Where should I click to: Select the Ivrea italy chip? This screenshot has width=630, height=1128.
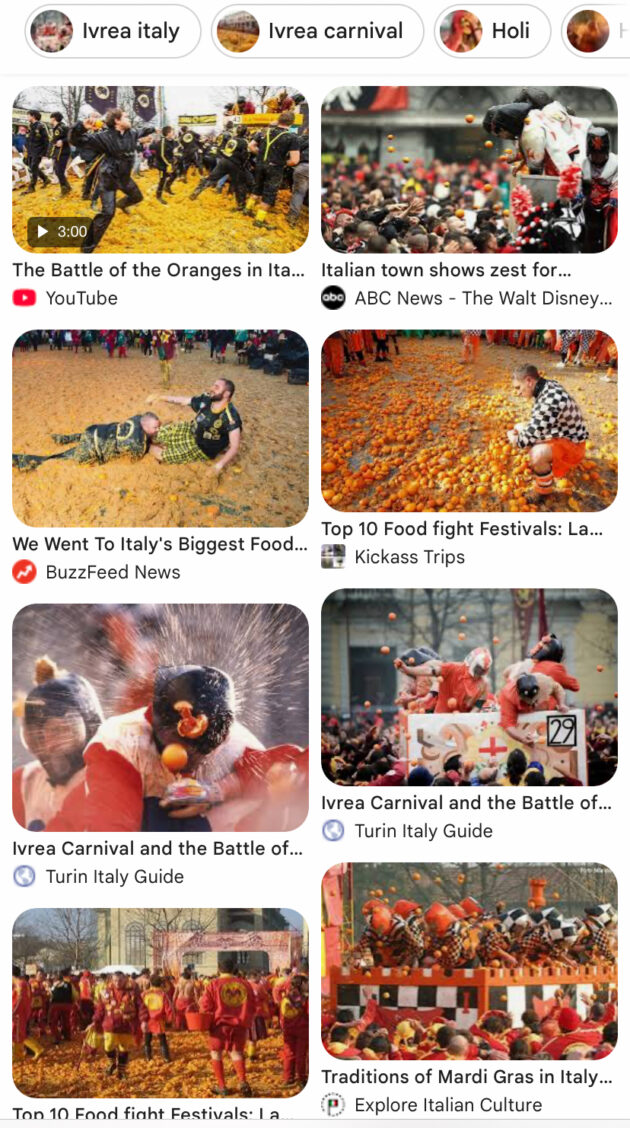(x=108, y=31)
